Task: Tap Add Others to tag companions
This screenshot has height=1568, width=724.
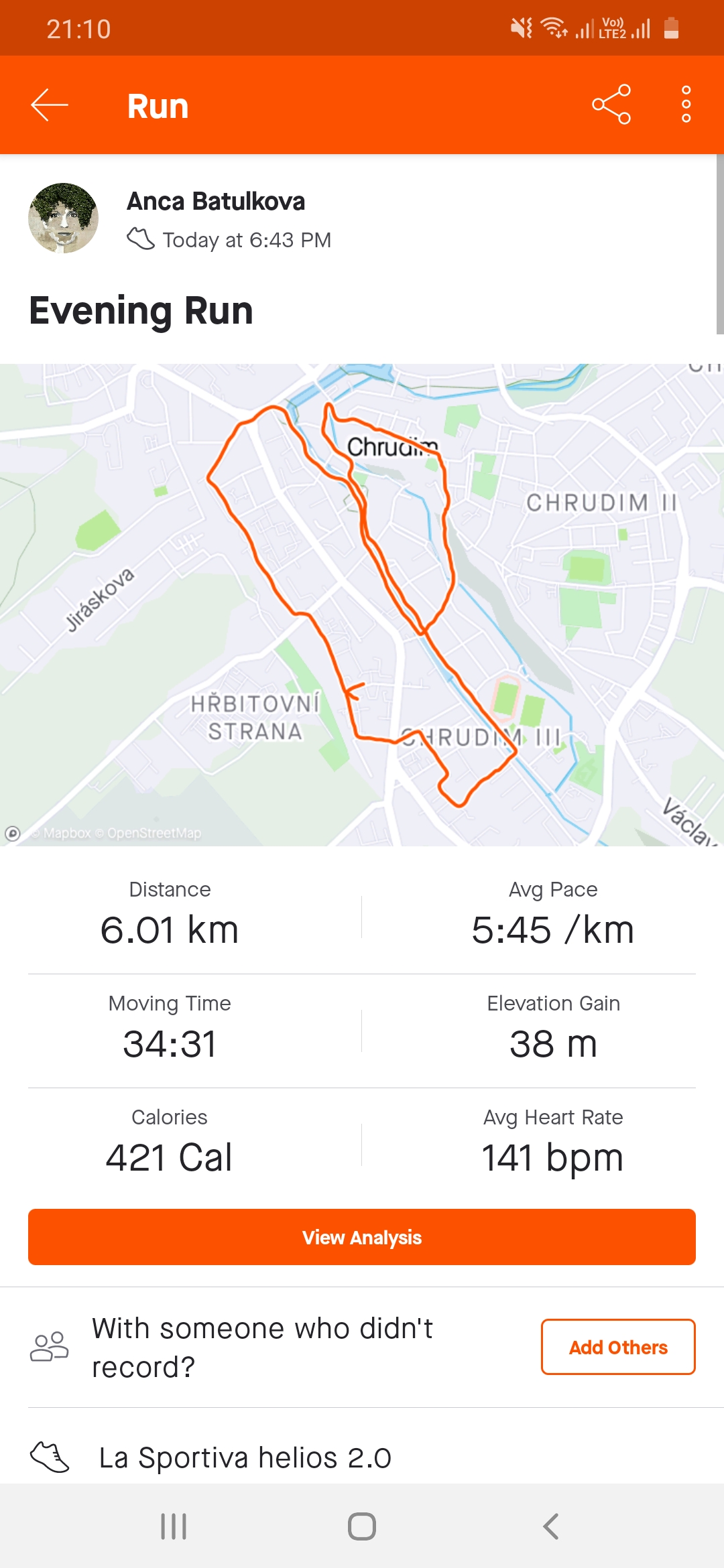Action: (618, 1347)
